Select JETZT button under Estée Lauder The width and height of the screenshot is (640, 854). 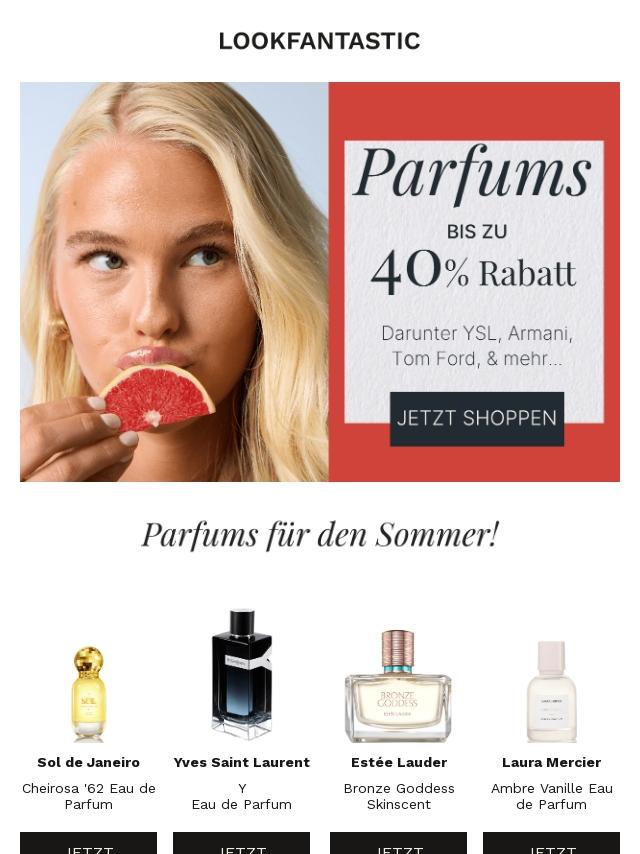pyautogui.click(x=398, y=845)
